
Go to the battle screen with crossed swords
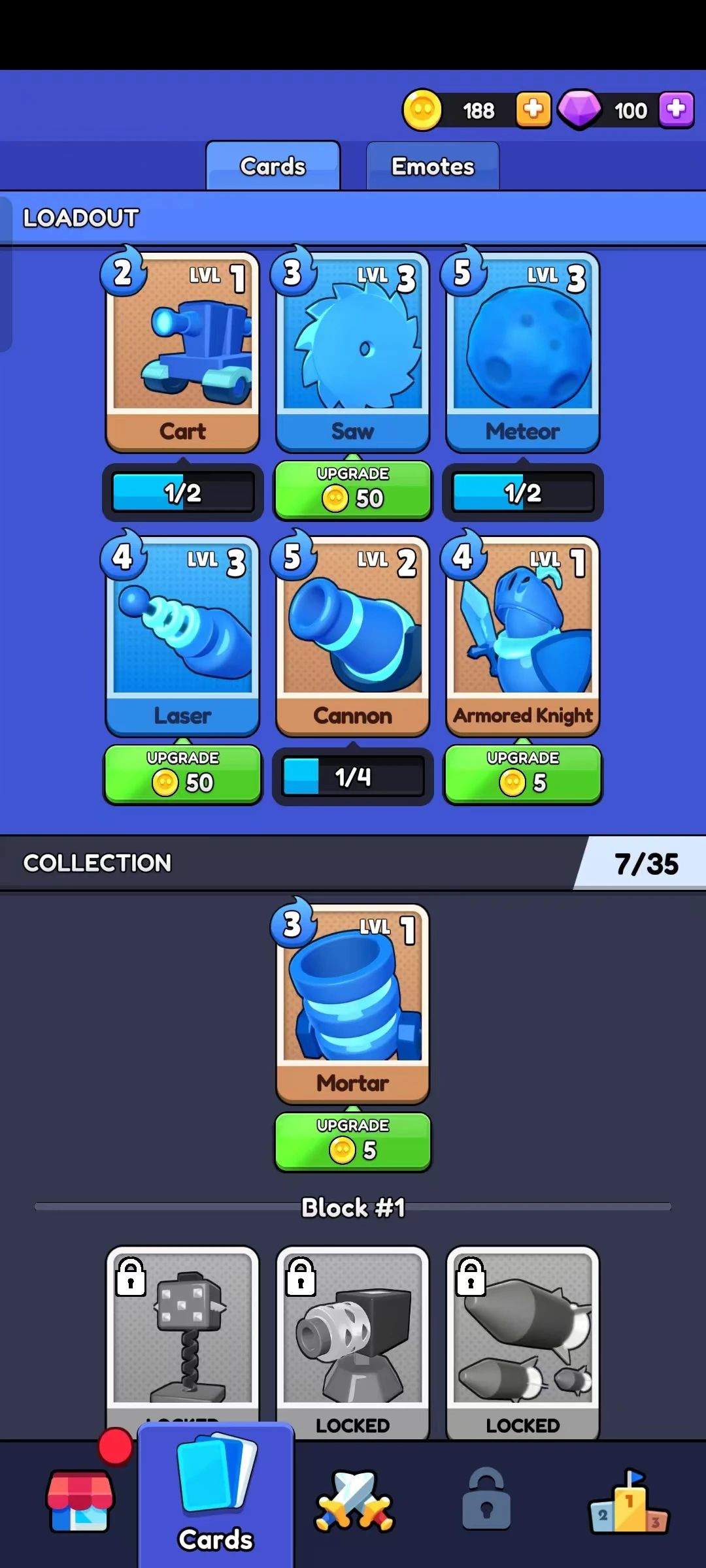coord(354,1501)
